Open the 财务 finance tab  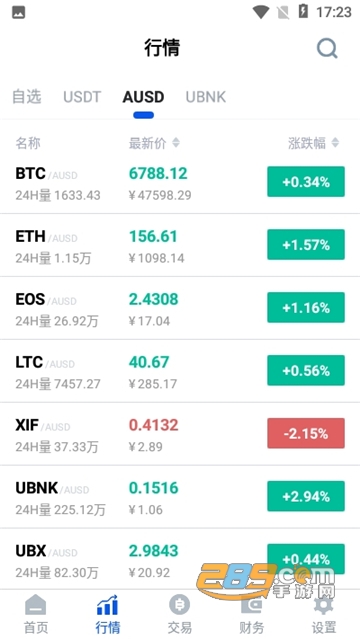pos(252,615)
